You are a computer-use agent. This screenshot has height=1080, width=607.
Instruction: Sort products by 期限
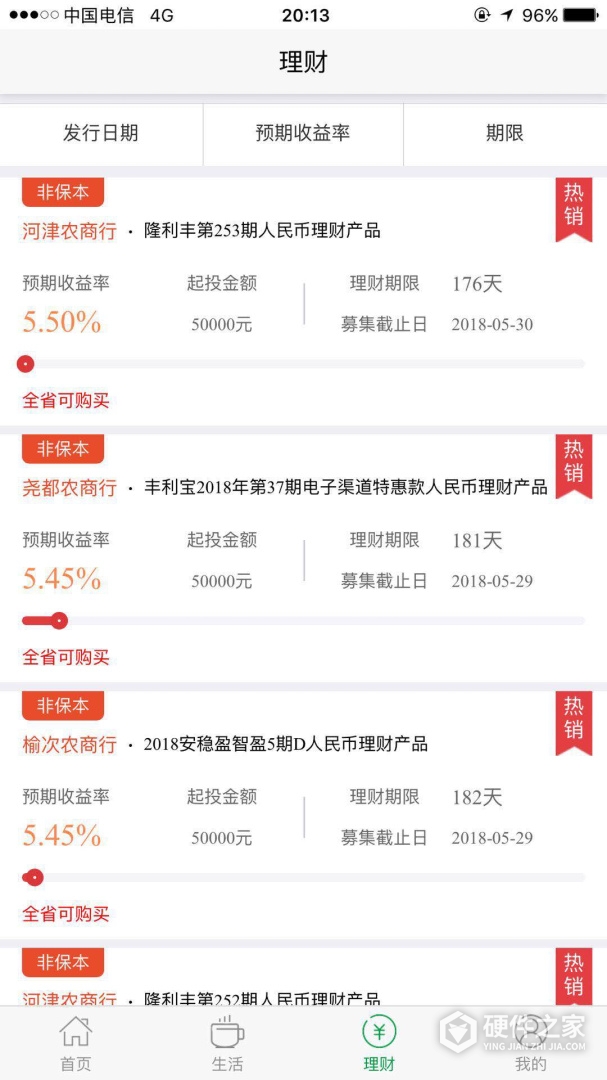(505, 133)
